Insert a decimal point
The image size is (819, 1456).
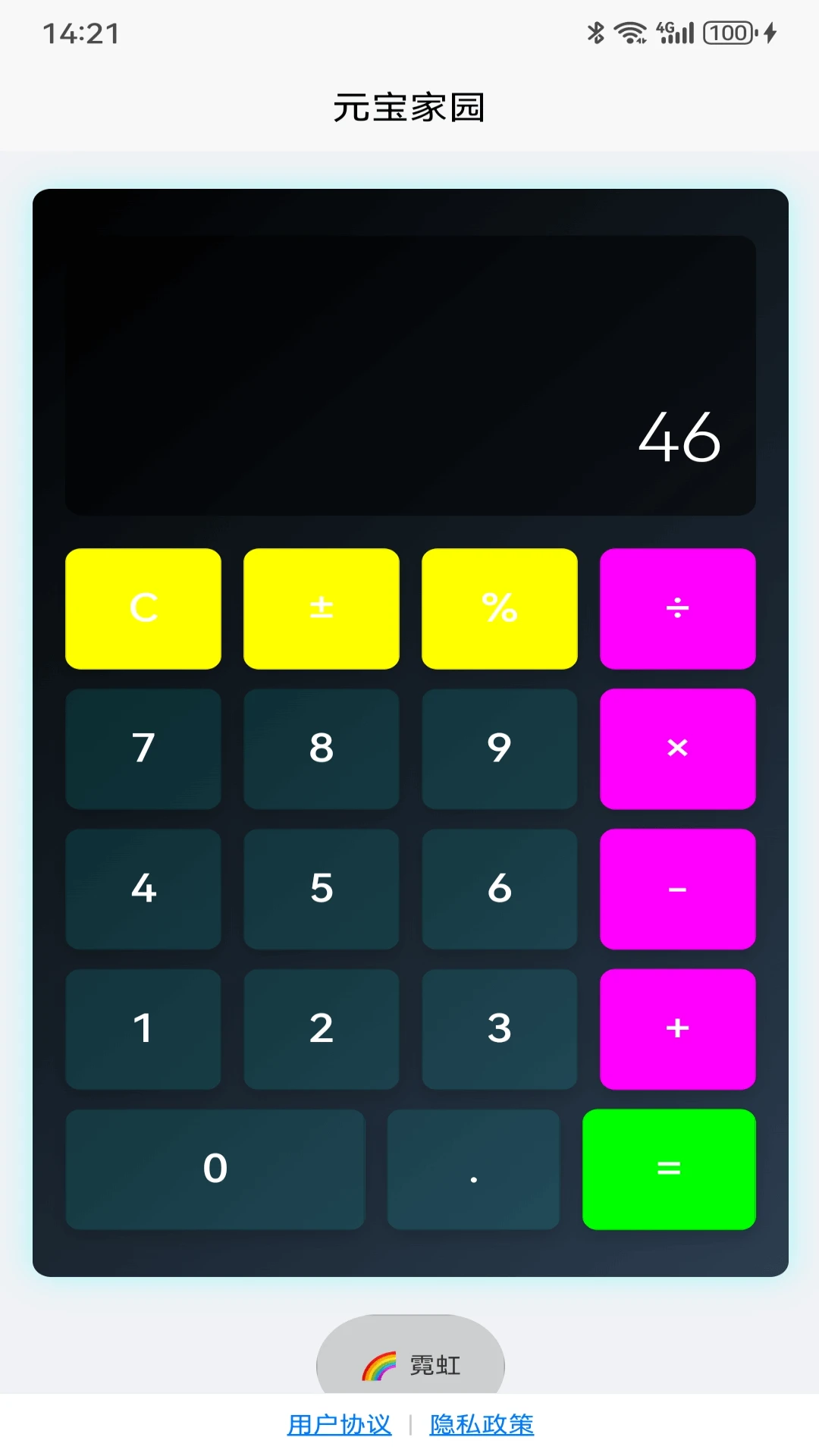tap(473, 1169)
